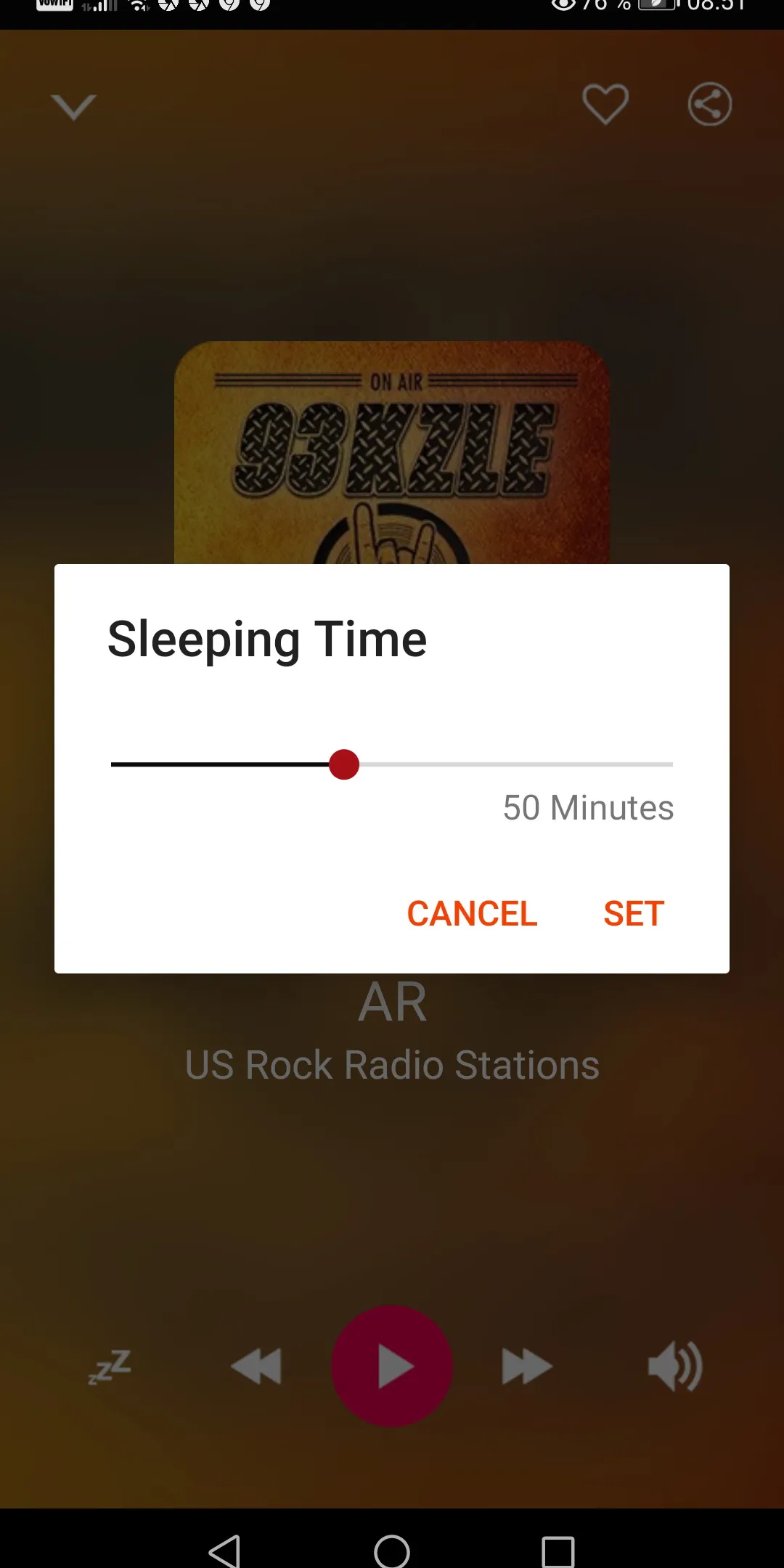The image size is (784, 1568).
Task: Open the sleep timer zZ icon
Action: point(109,1366)
